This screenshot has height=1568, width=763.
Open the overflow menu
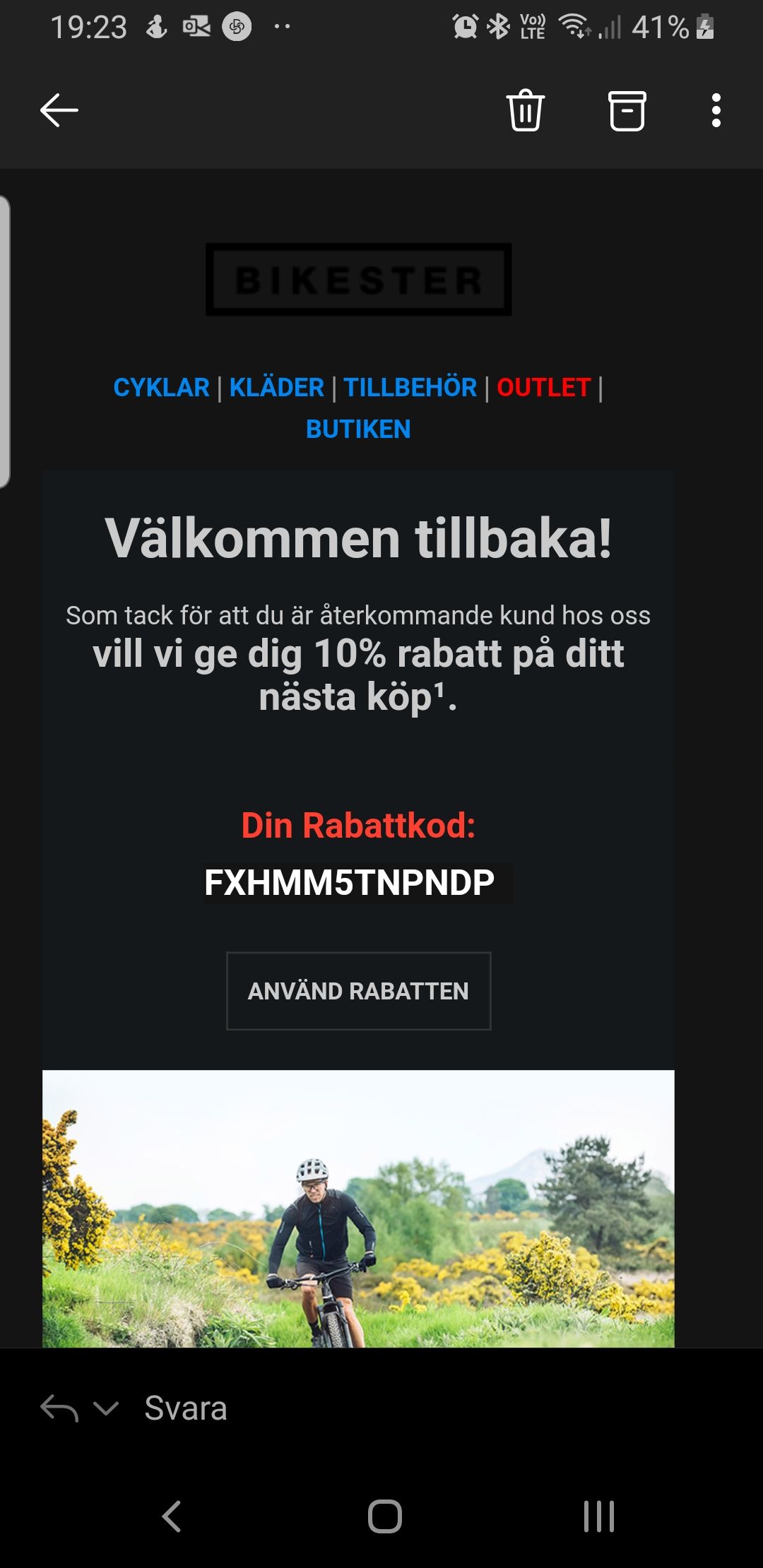click(716, 111)
